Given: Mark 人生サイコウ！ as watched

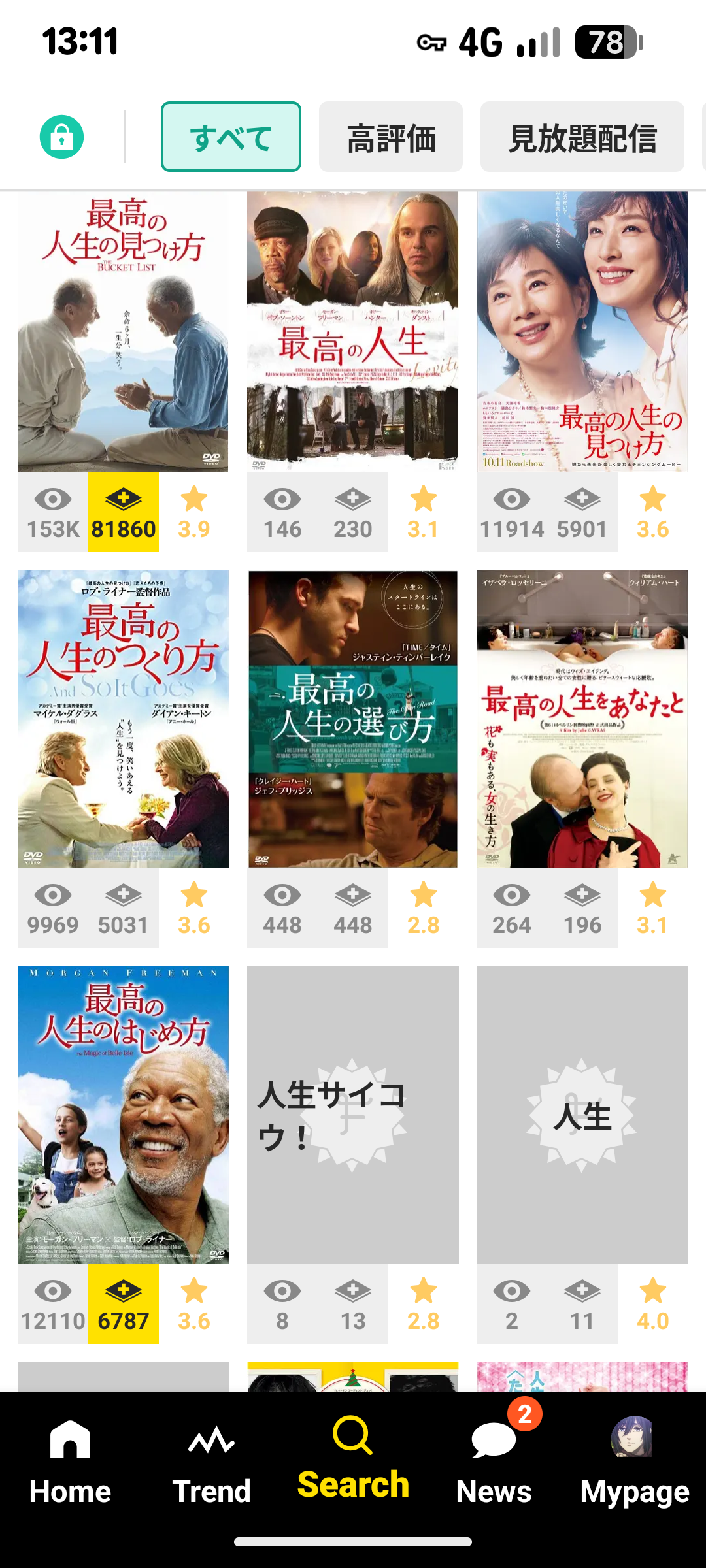Looking at the screenshot, I should click(282, 1305).
